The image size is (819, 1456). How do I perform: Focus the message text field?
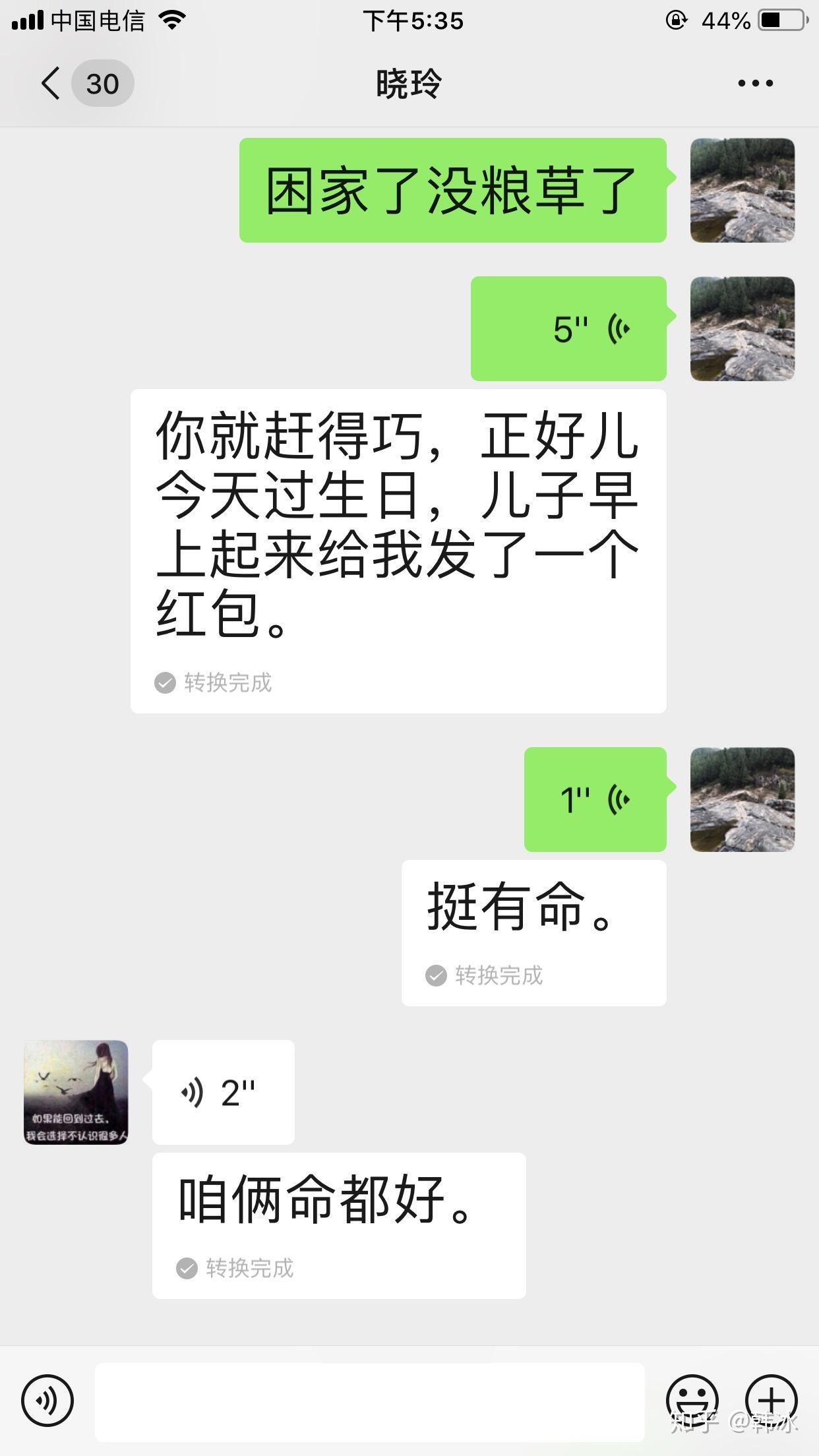(369, 1401)
